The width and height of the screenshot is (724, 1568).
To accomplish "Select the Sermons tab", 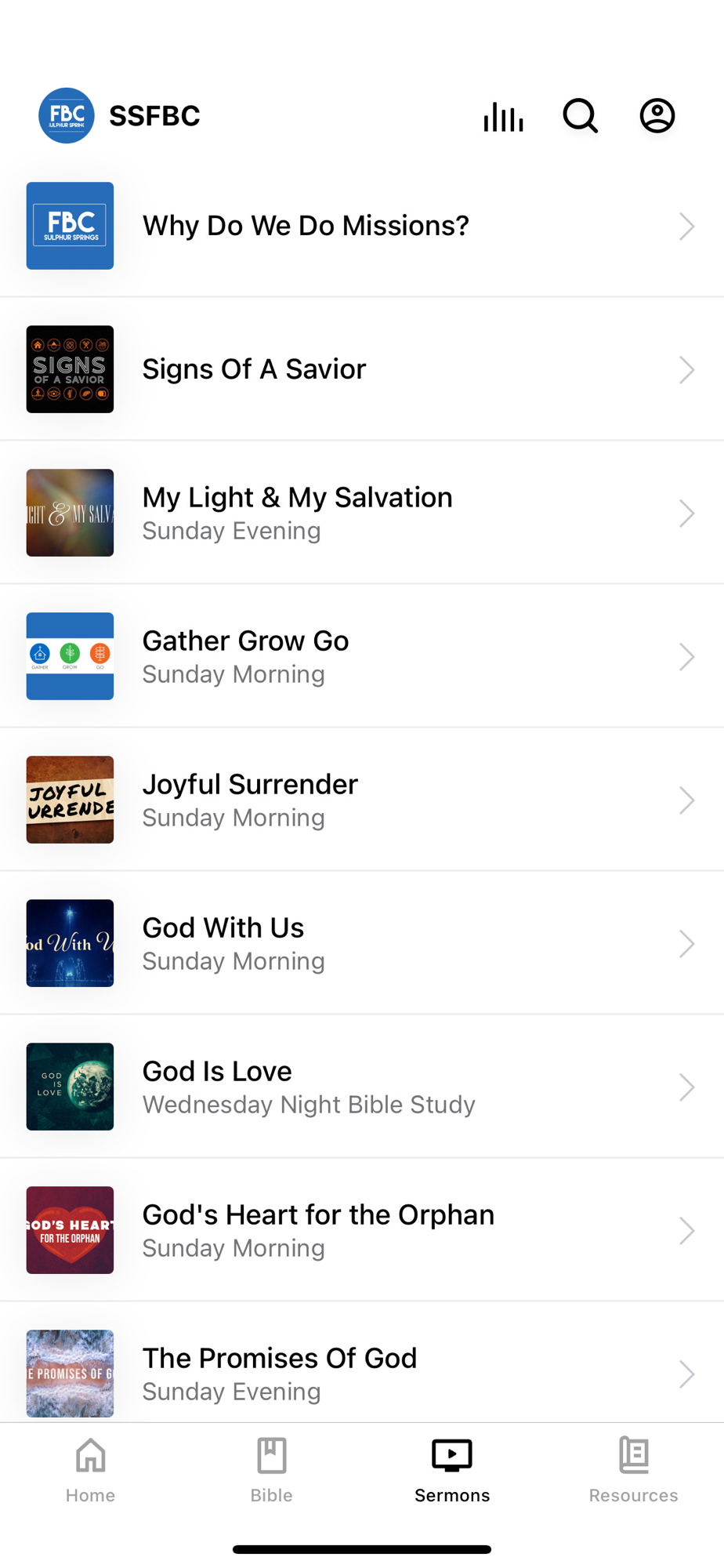I will [452, 1469].
